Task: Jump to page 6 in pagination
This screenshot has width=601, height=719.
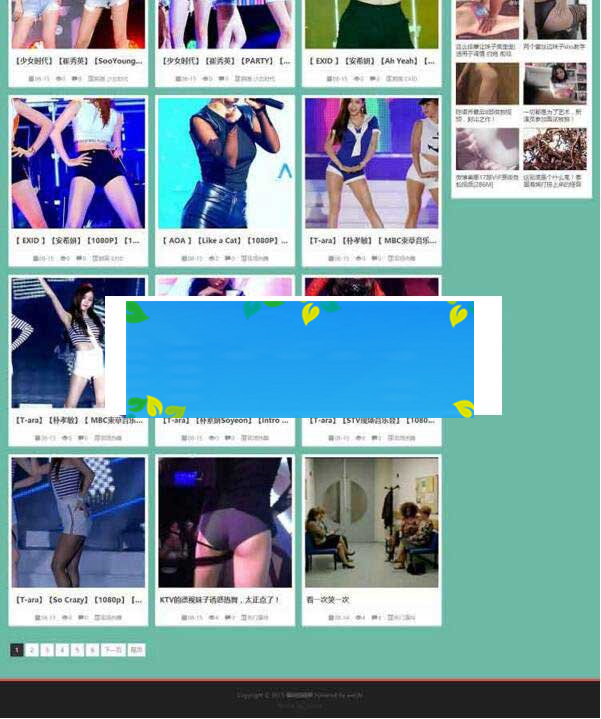Action: tap(92, 650)
